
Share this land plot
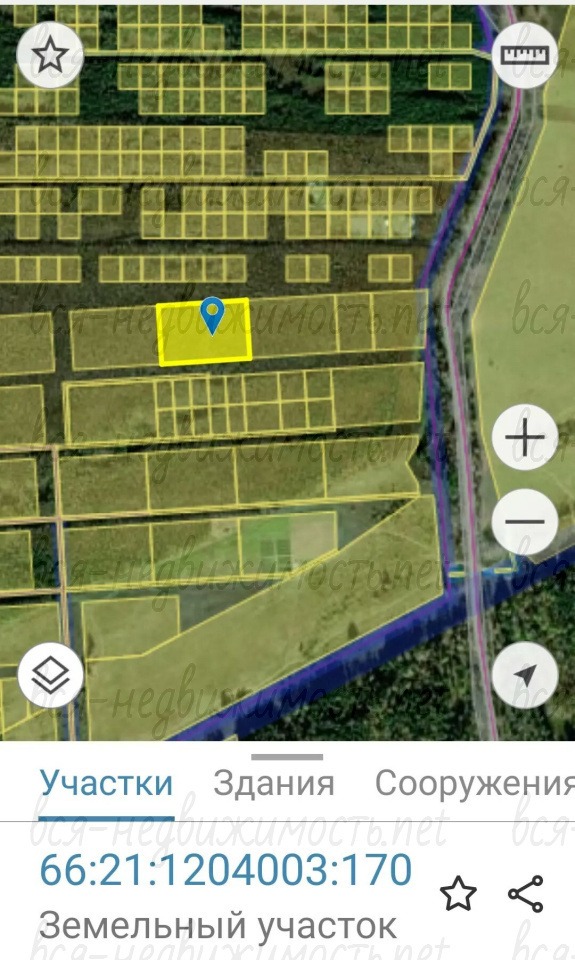coord(526,894)
